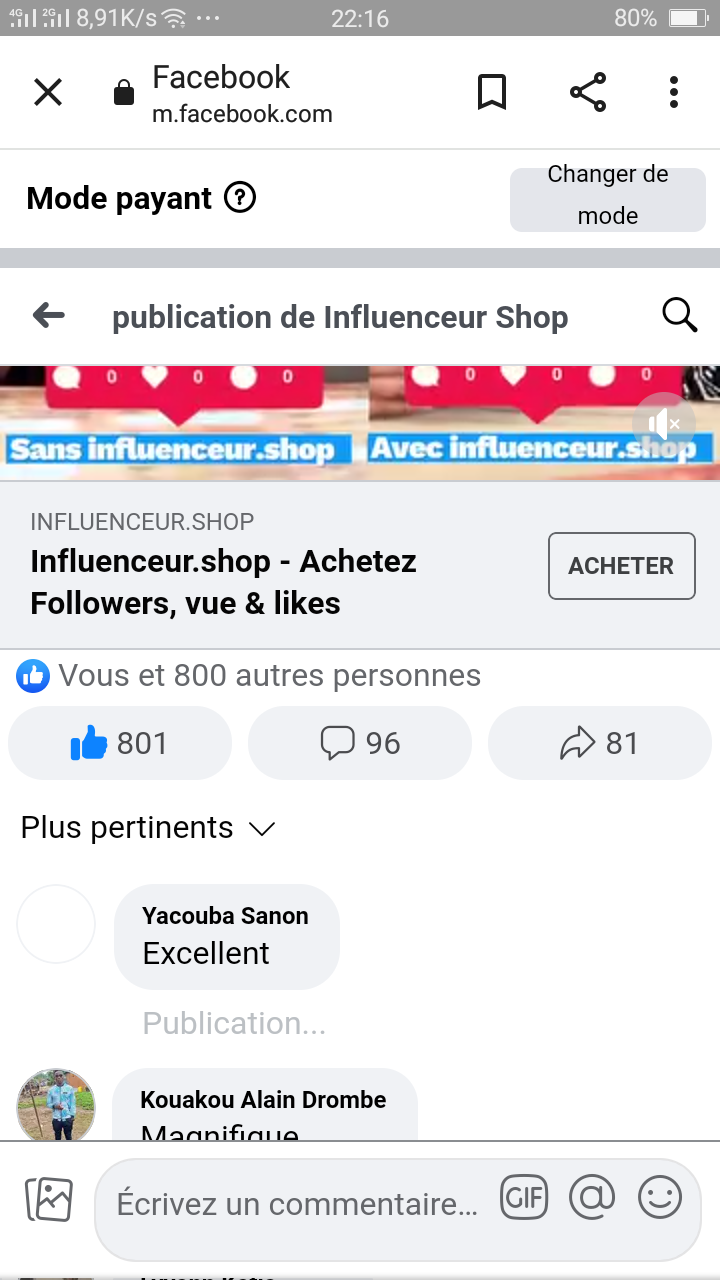View people who reacted to the post
This screenshot has width=720, height=1280.
pos(250,677)
